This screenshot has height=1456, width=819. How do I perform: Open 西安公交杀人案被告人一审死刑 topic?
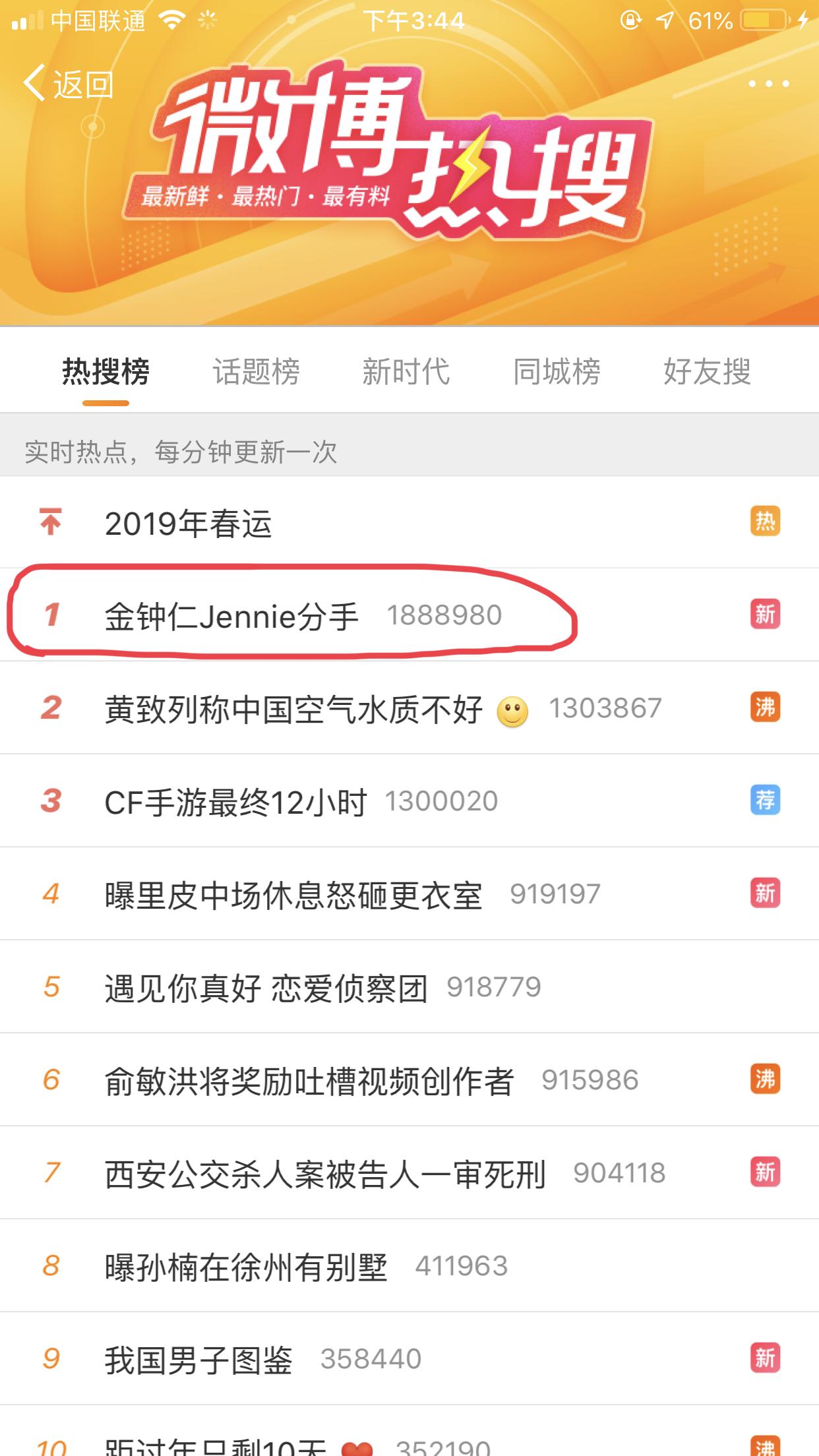[x=325, y=1174]
